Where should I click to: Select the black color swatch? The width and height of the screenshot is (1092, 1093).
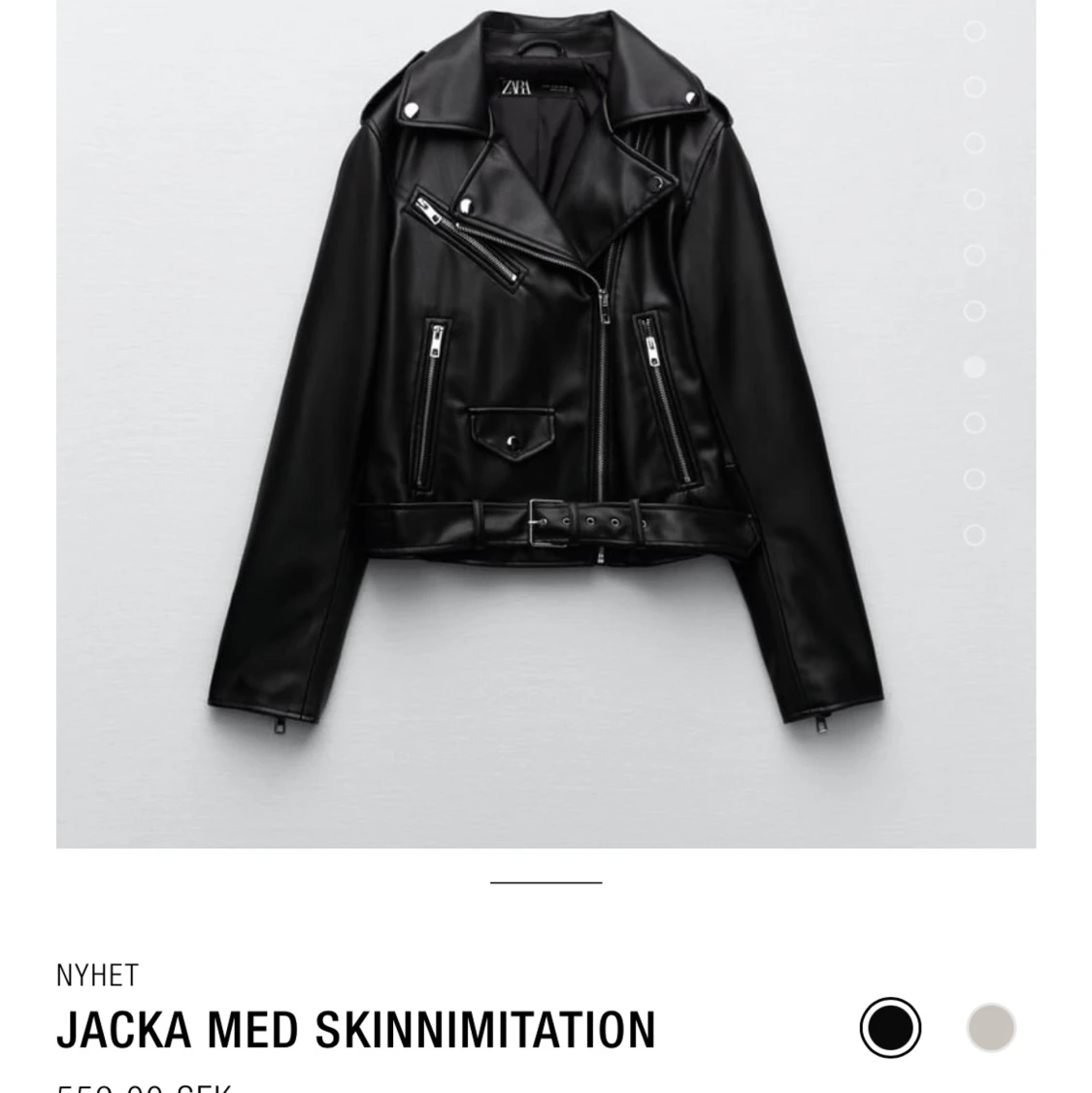coord(889,1027)
